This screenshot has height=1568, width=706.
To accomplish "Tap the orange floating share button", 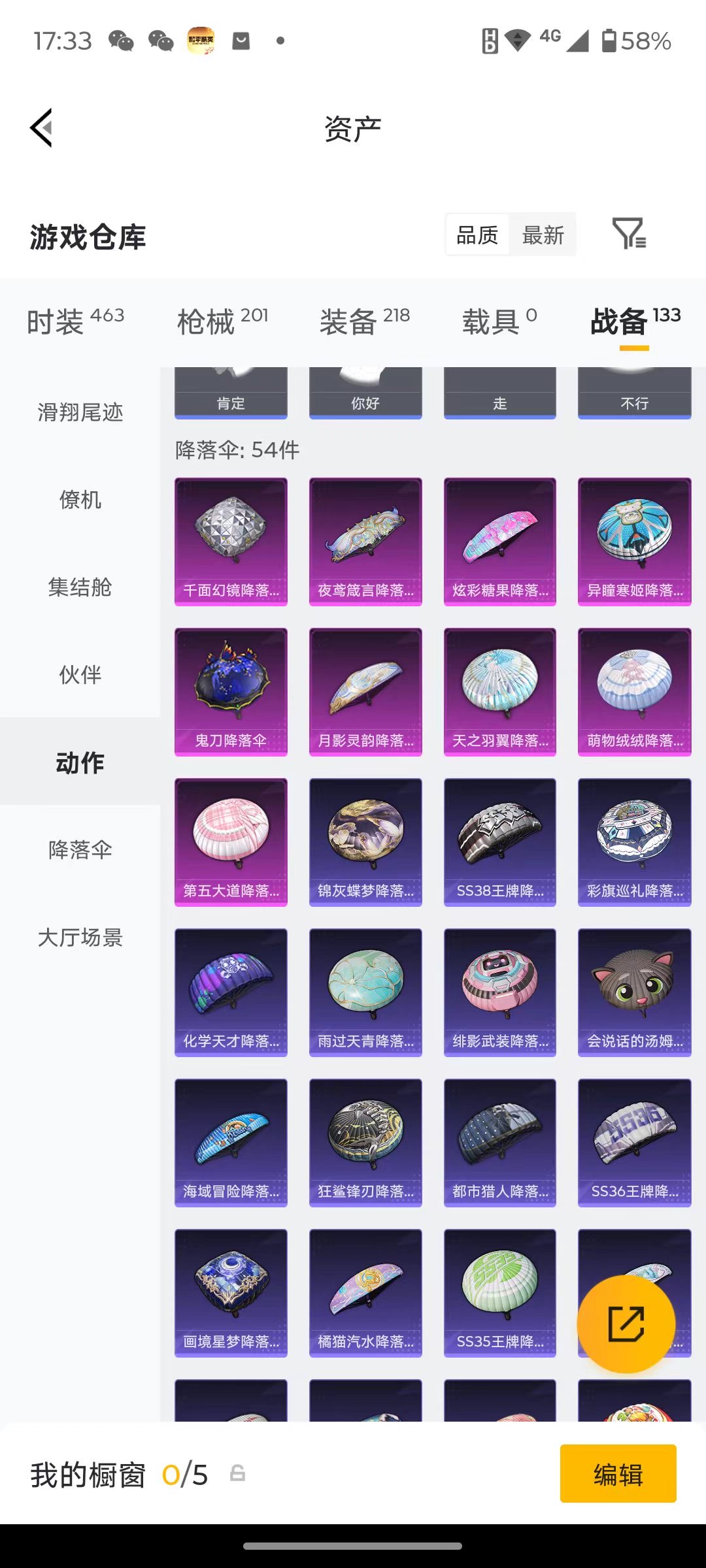I will (x=626, y=1324).
